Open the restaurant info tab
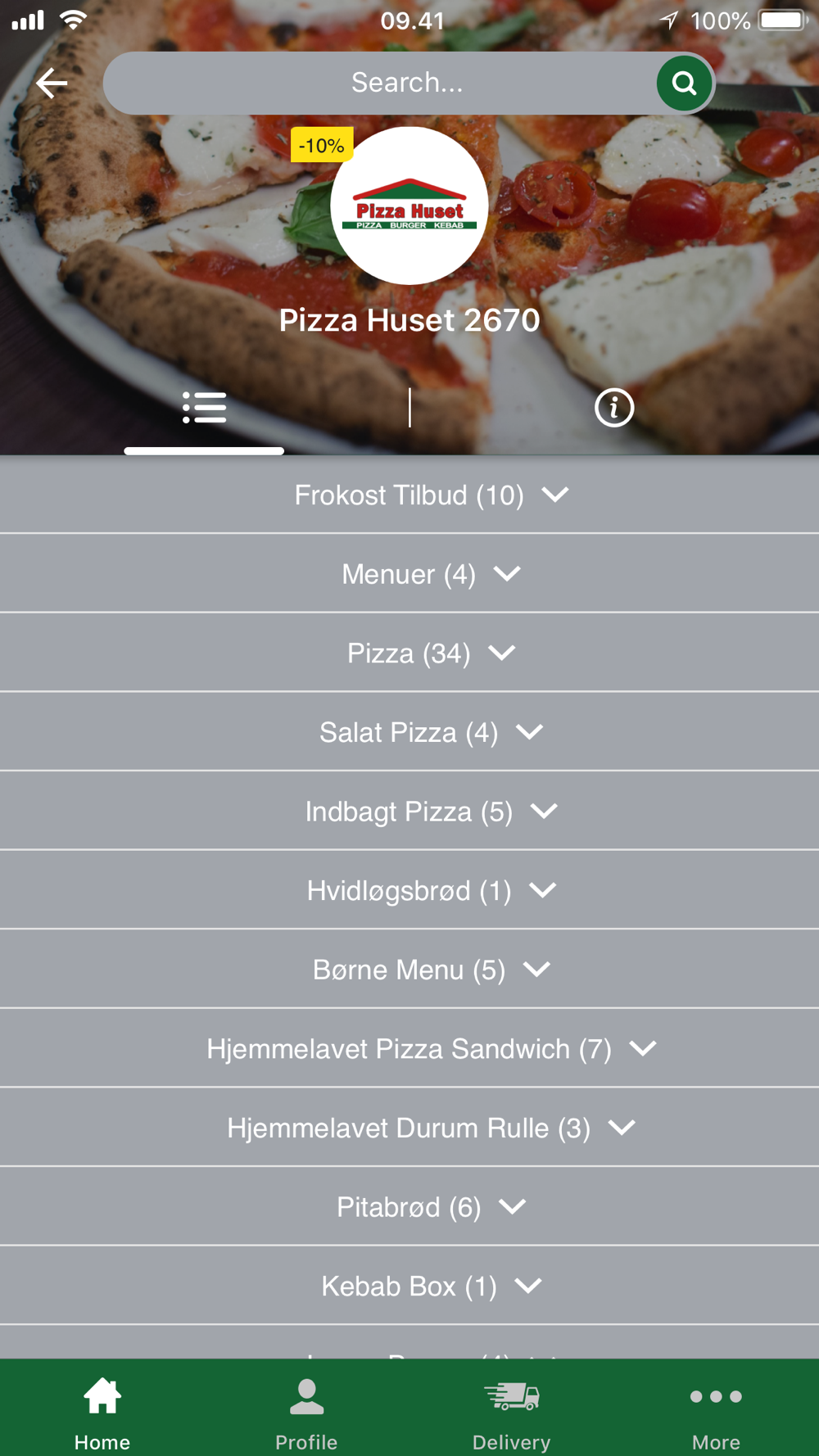The width and height of the screenshot is (819, 1456). click(614, 407)
